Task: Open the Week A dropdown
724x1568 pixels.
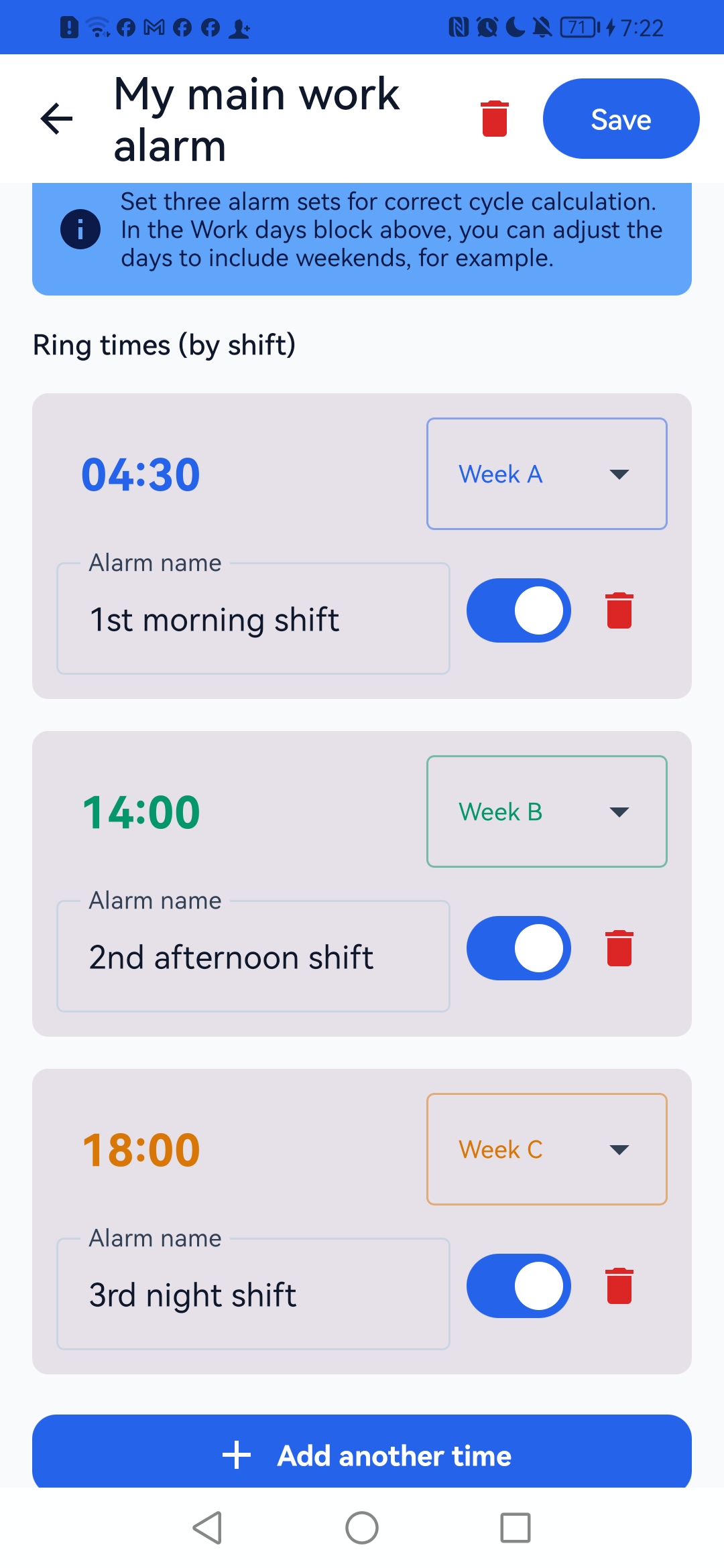Action: [547, 474]
